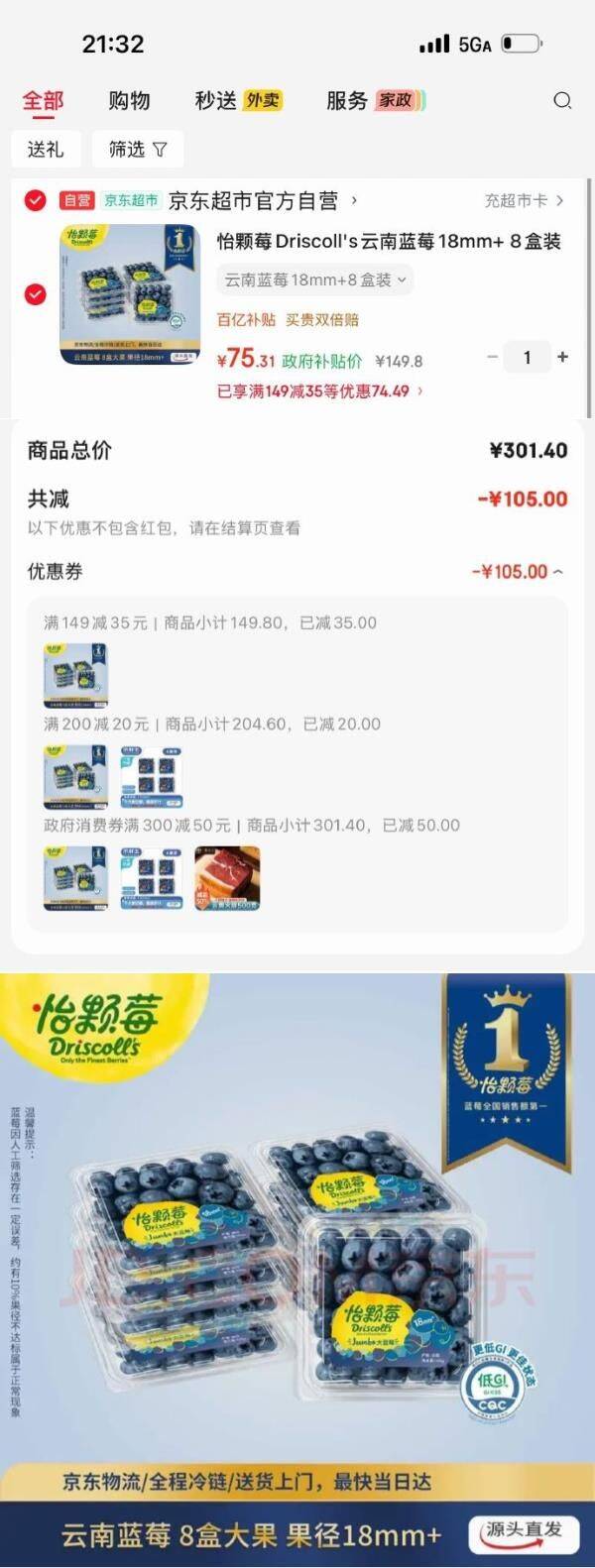
Task: Increase blueberry quantity with the plus button
Action: click(563, 357)
